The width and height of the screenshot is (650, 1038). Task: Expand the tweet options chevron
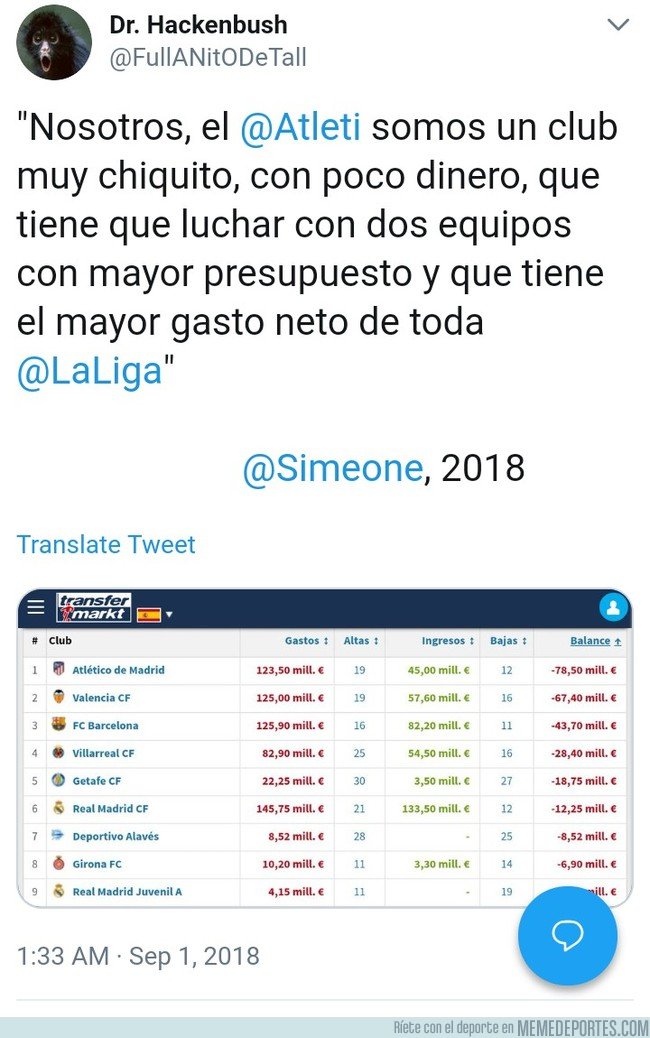617,25
